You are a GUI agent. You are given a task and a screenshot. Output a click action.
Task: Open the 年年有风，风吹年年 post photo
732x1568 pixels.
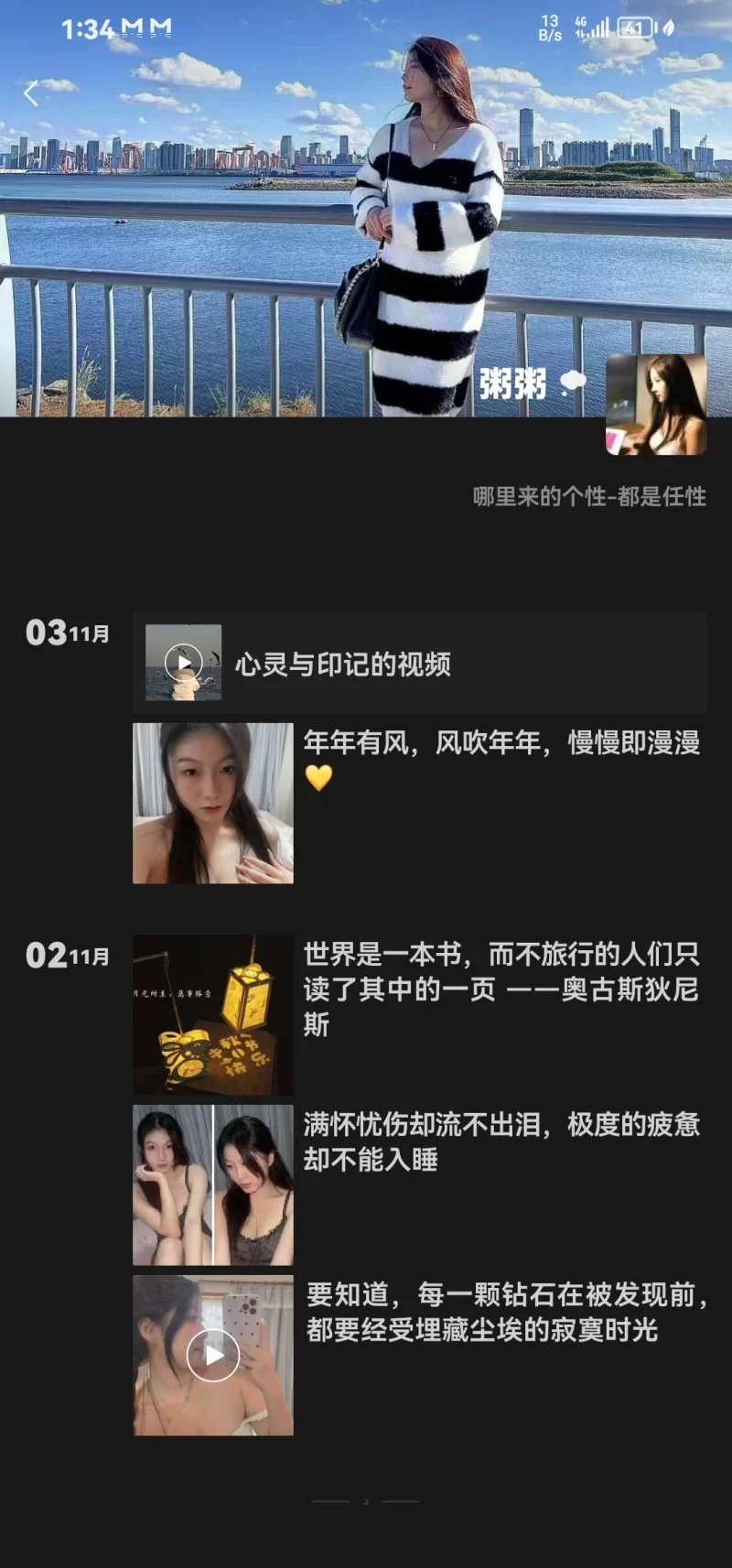tap(213, 803)
